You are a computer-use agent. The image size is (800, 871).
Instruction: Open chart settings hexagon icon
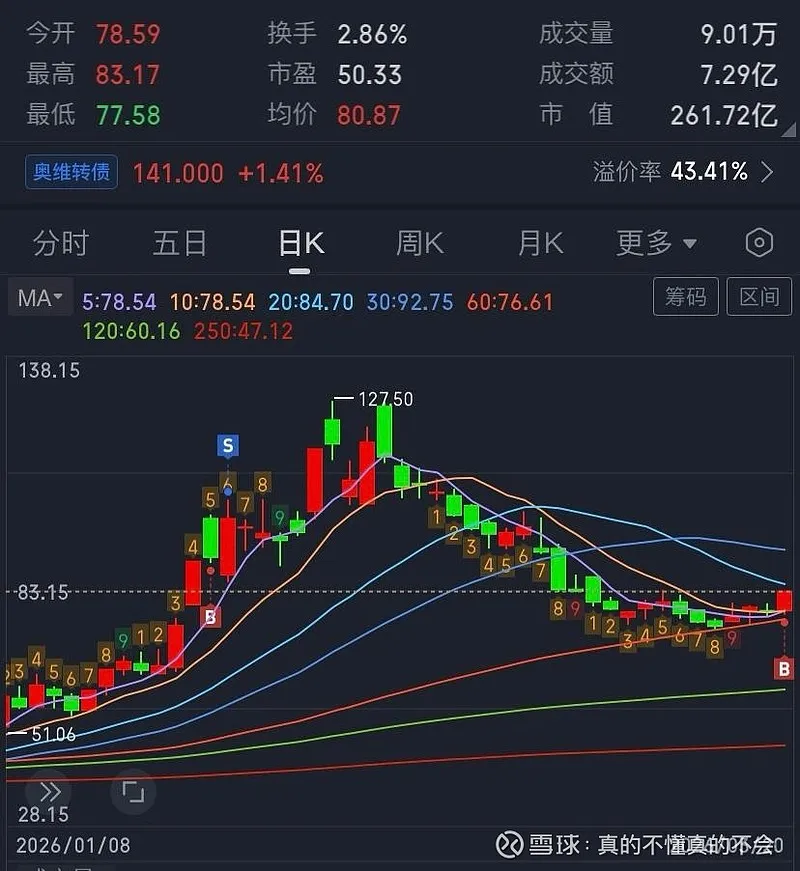[759, 243]
